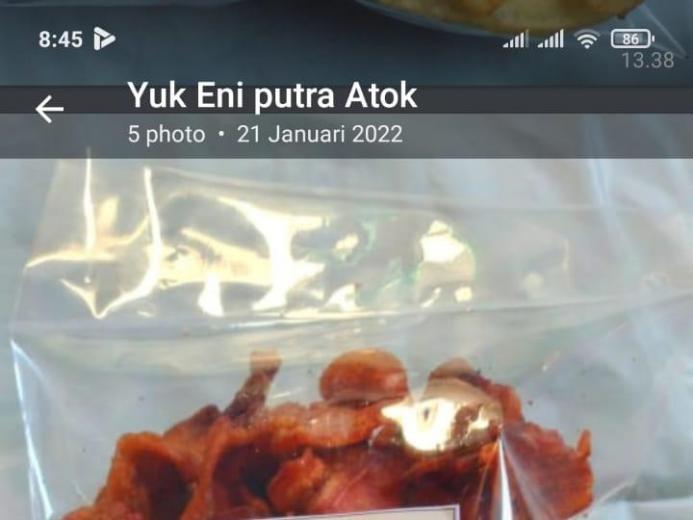This screenshot has height=520, width=693.
Task: Open the photo of the bagged snack
Action: click(346, 360)
